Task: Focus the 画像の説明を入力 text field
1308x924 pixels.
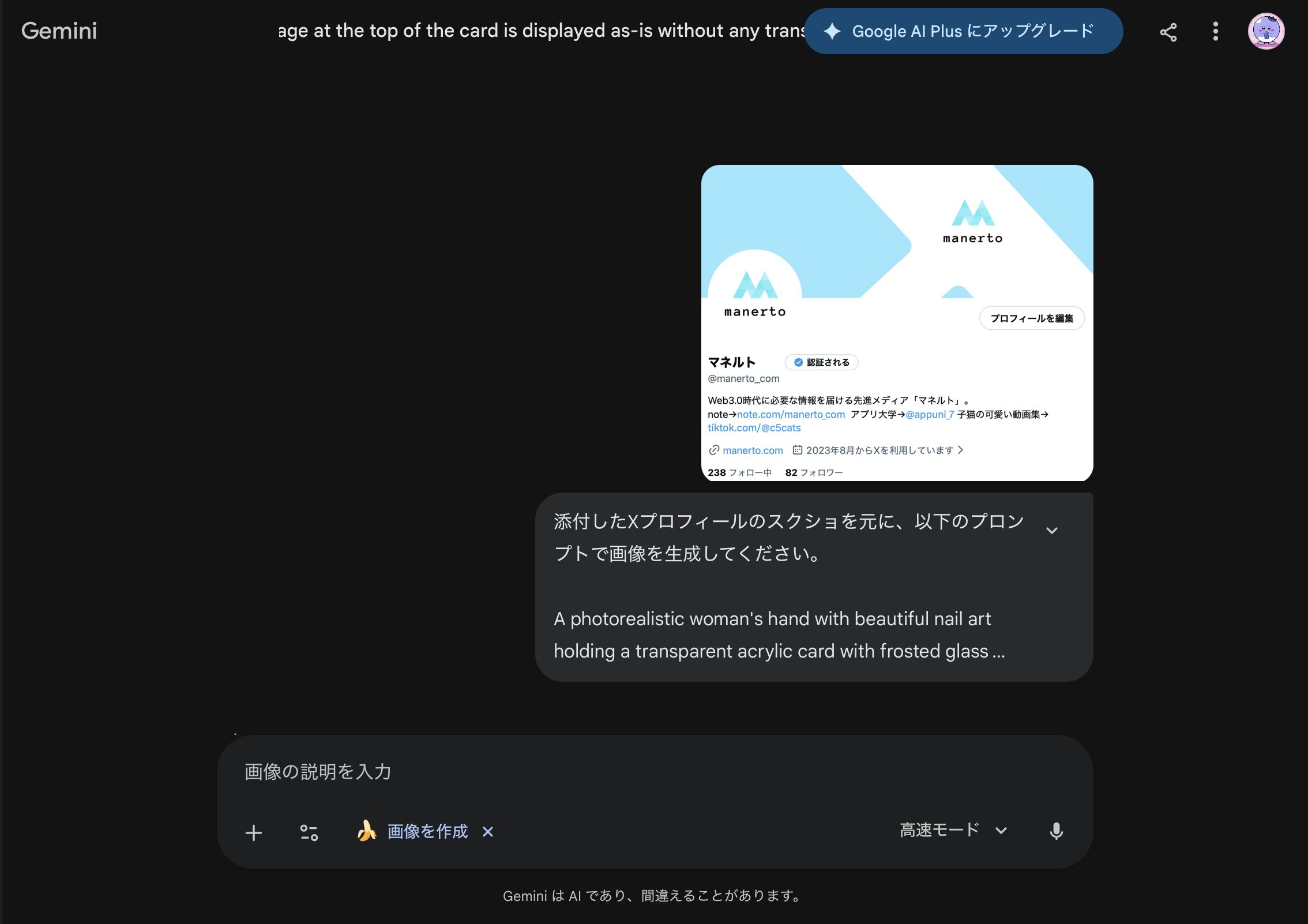Action: [634, 772]
